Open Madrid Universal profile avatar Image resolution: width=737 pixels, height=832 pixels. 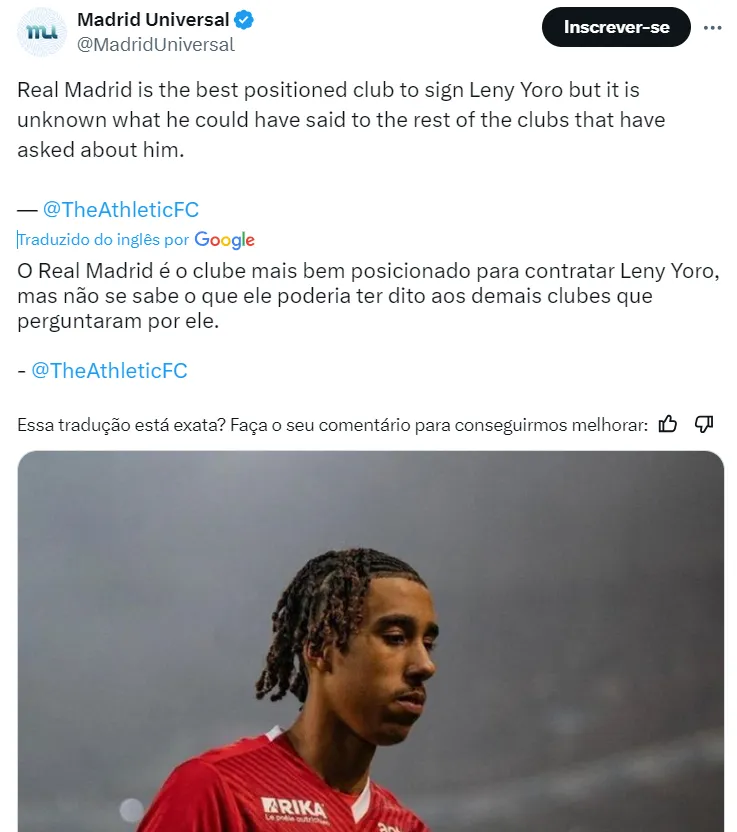click(x=43, y=31)
